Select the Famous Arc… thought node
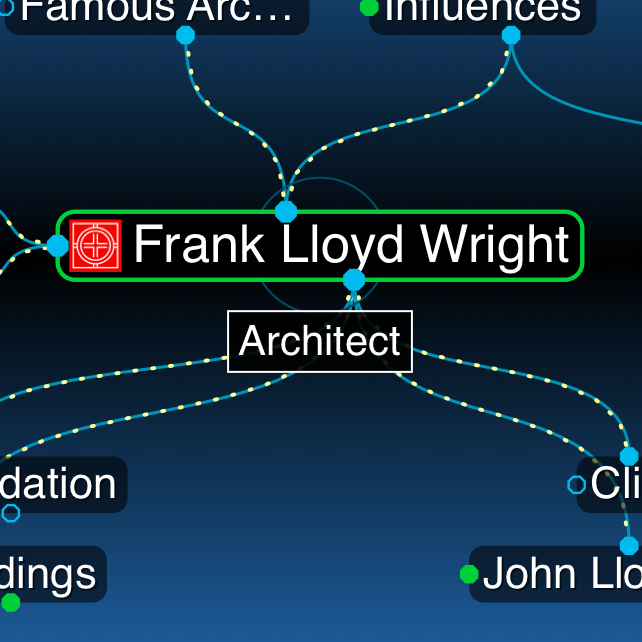 pyautogui.click(x=160, y=10)
